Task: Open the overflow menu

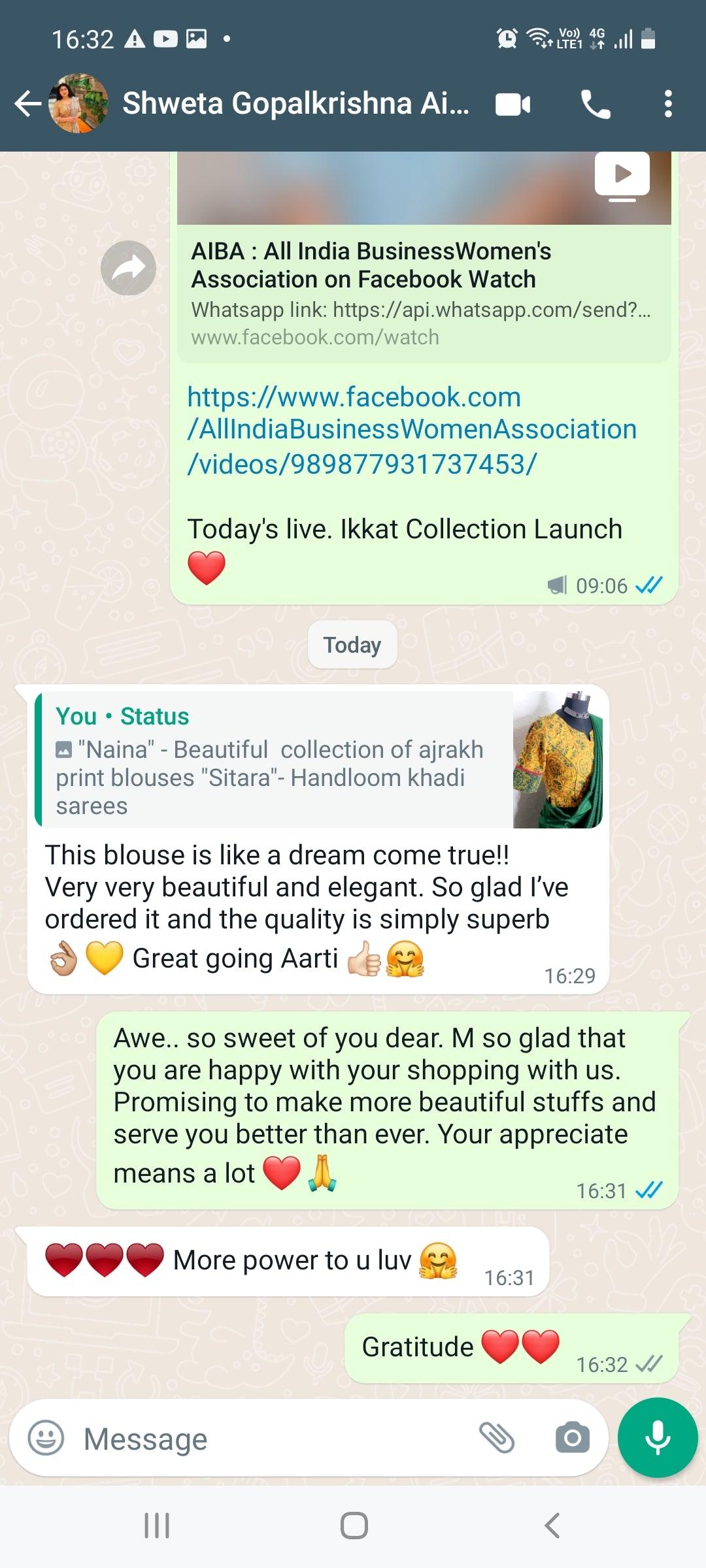Action: pyautogui.click(x=667, y=105)
